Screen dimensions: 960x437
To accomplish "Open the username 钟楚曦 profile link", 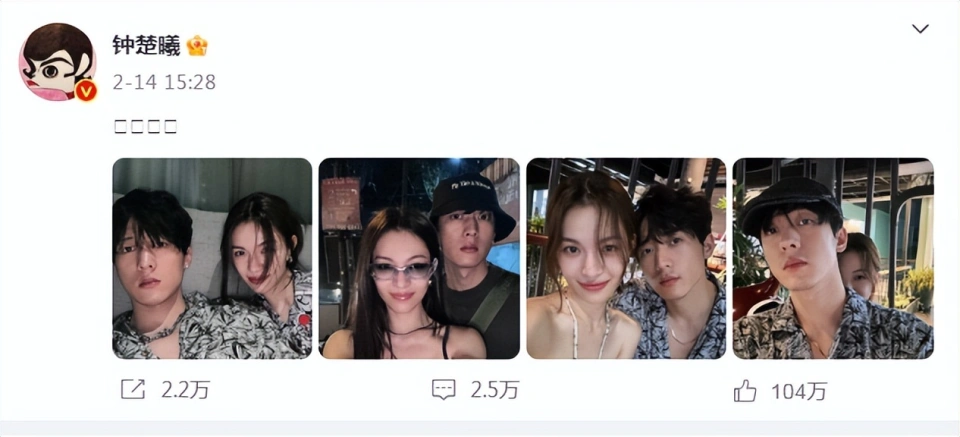I will pos(146,46).
